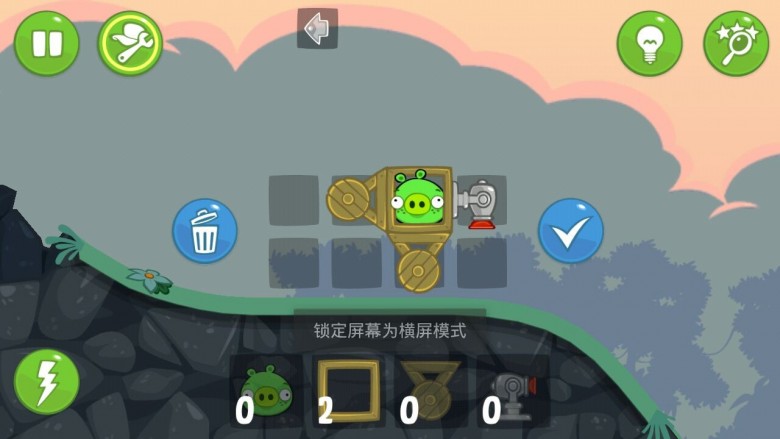The image size is (780, 439).
Task: Tap the magnifier with stars button
Action: [736, 43]
